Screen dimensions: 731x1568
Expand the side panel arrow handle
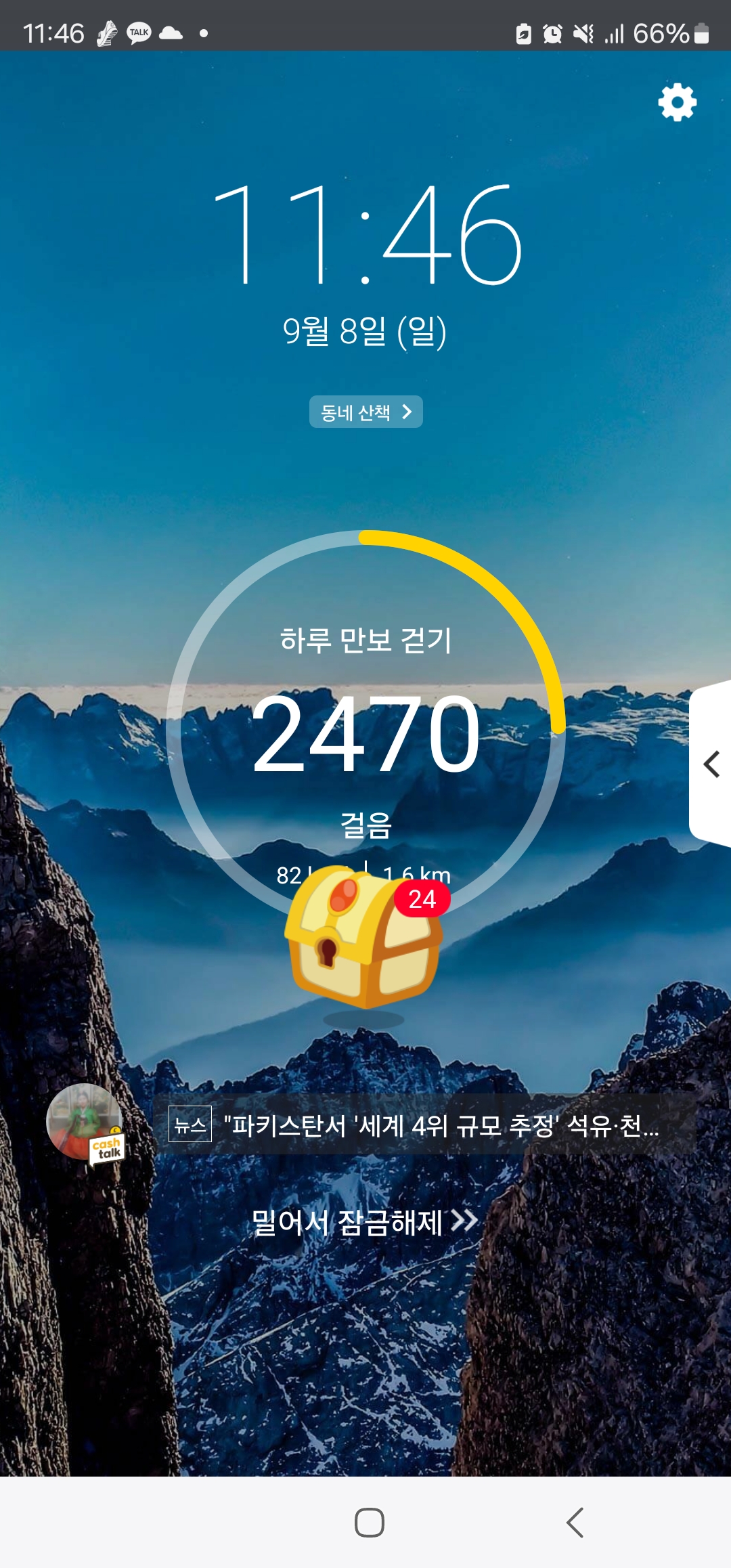710,764
